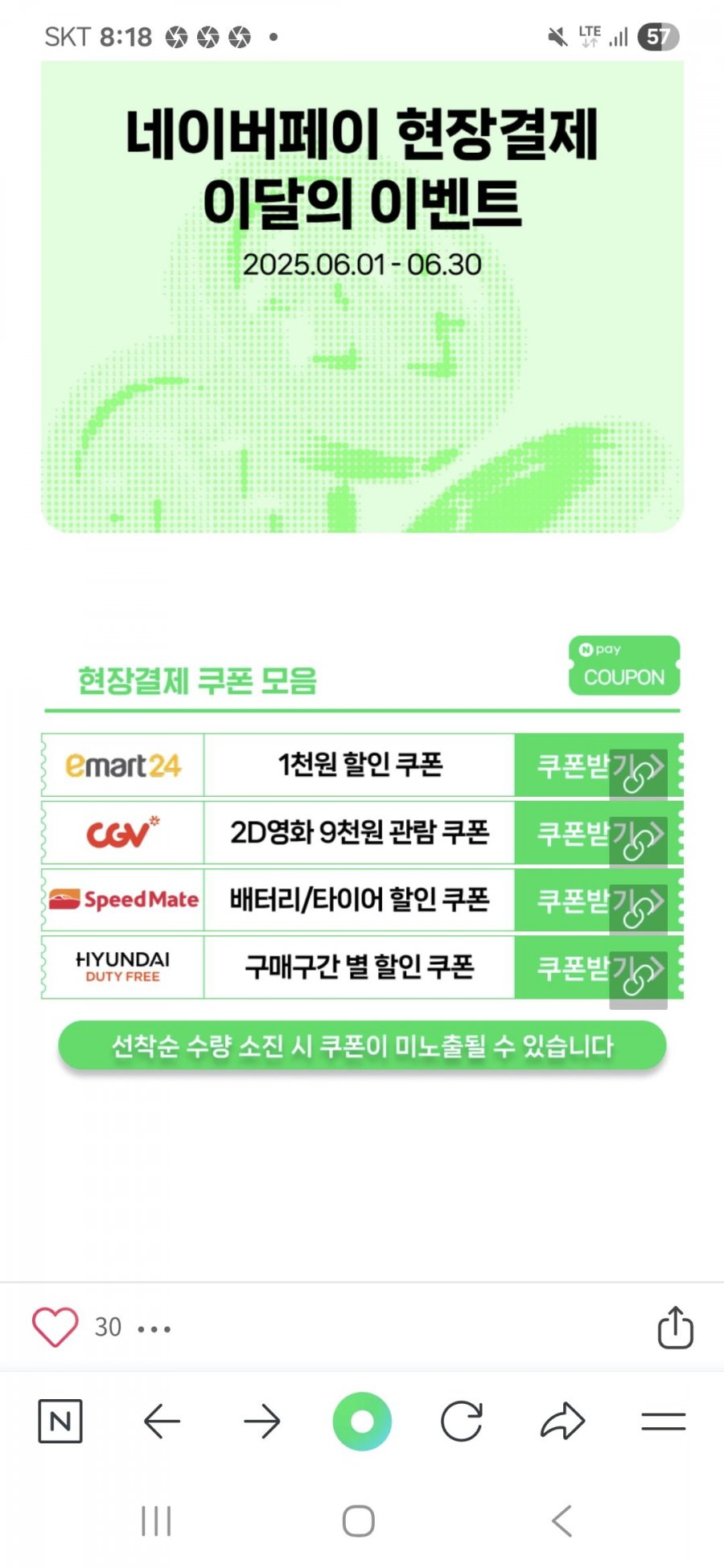Open the system recent apps view
The width and height of the screenshot is (724, 1568).
[x=156, y=1521]
